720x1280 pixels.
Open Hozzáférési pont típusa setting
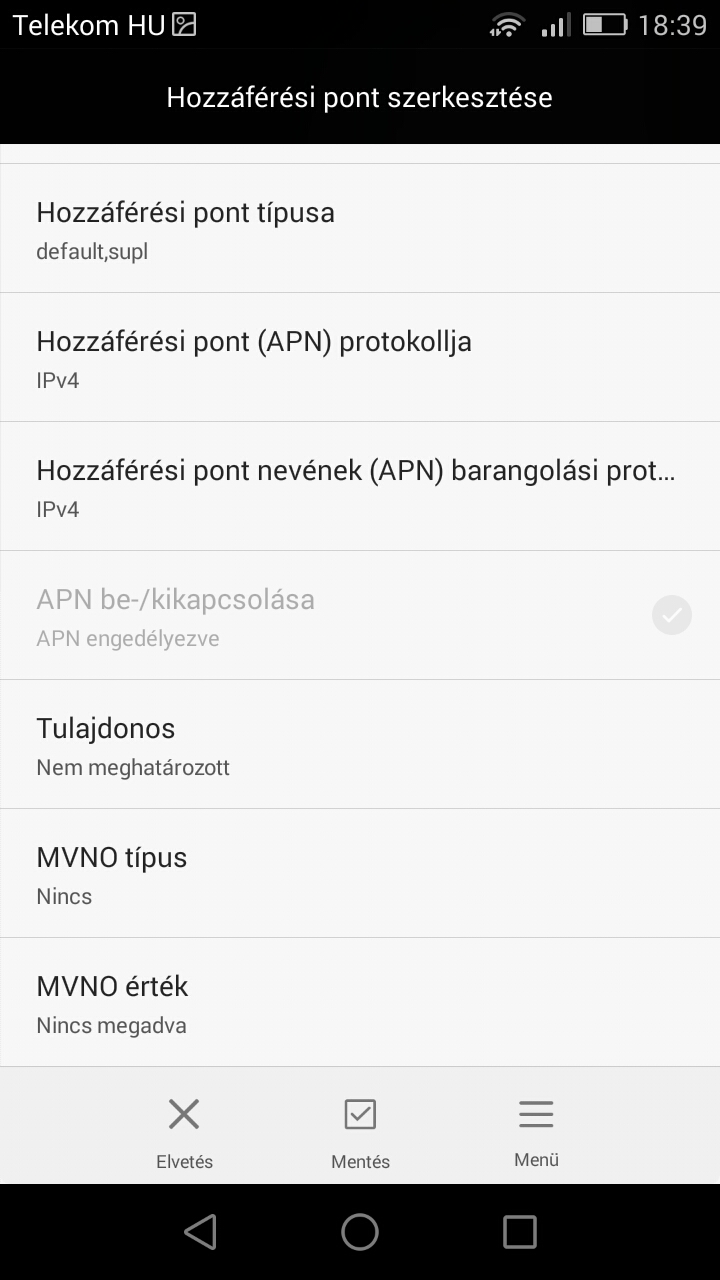point(360,228)
